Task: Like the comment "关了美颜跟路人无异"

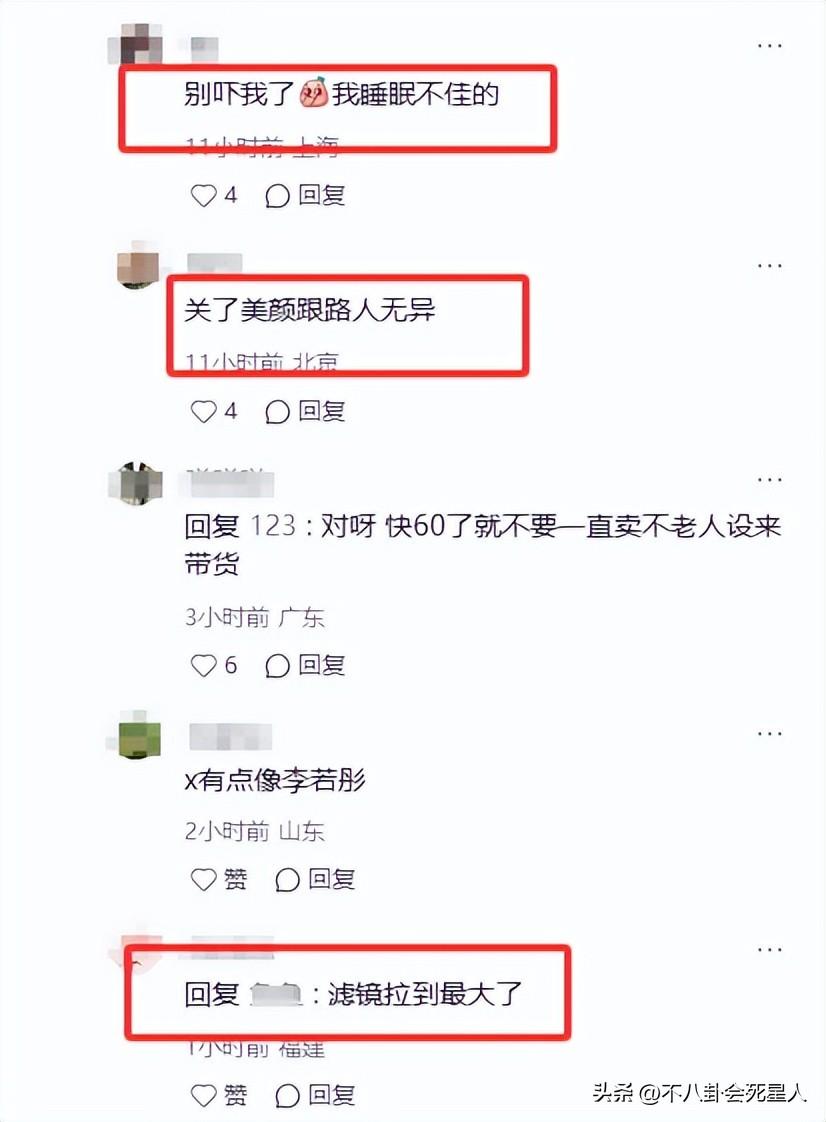Action: point(204,411)
